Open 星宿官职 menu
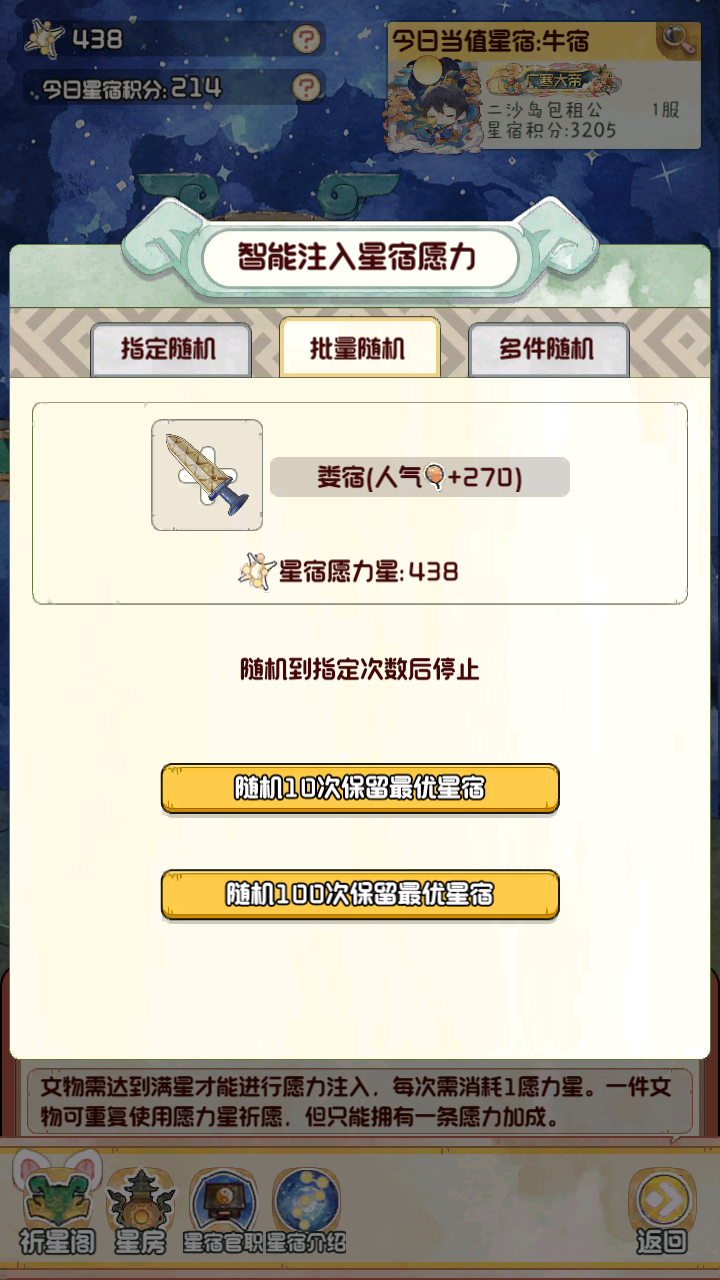Screen dimensions: 720x1280 (222, 1209)
